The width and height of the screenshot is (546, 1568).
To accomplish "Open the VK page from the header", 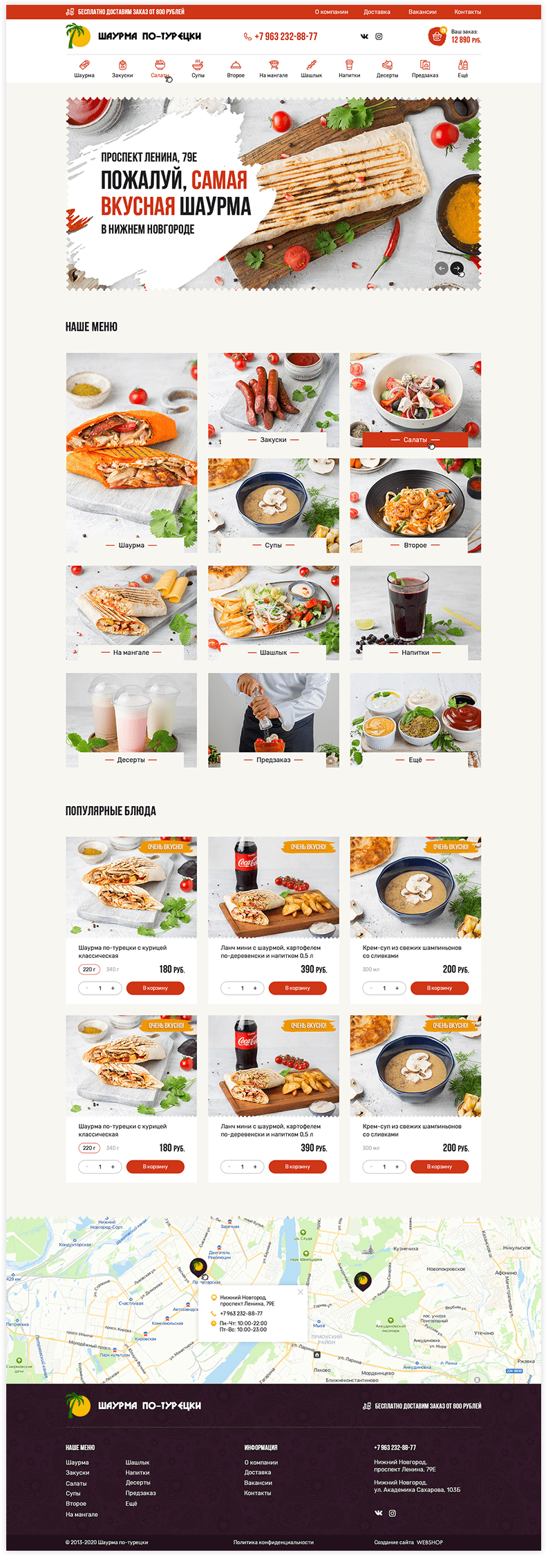I will tap(364, 37).
